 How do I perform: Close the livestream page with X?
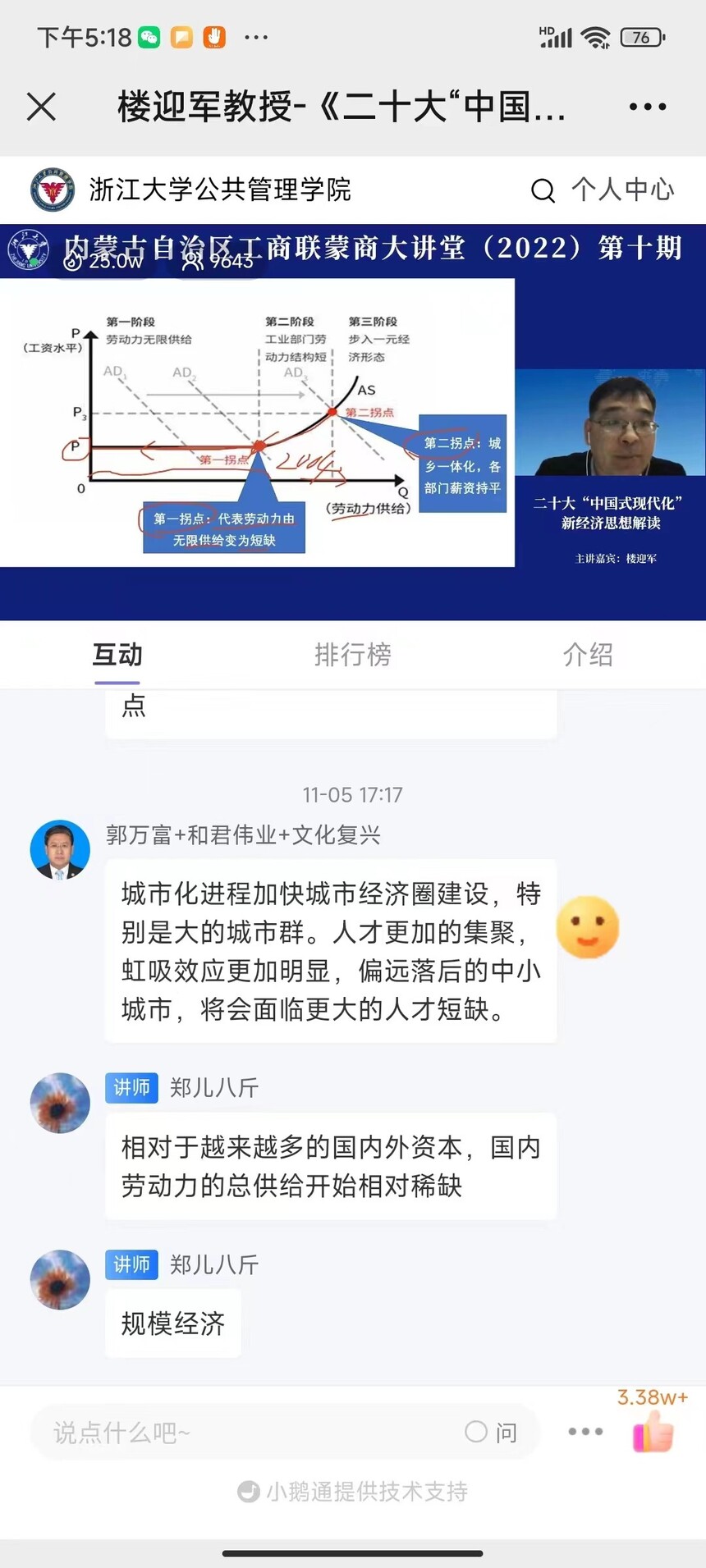point(41,107)
